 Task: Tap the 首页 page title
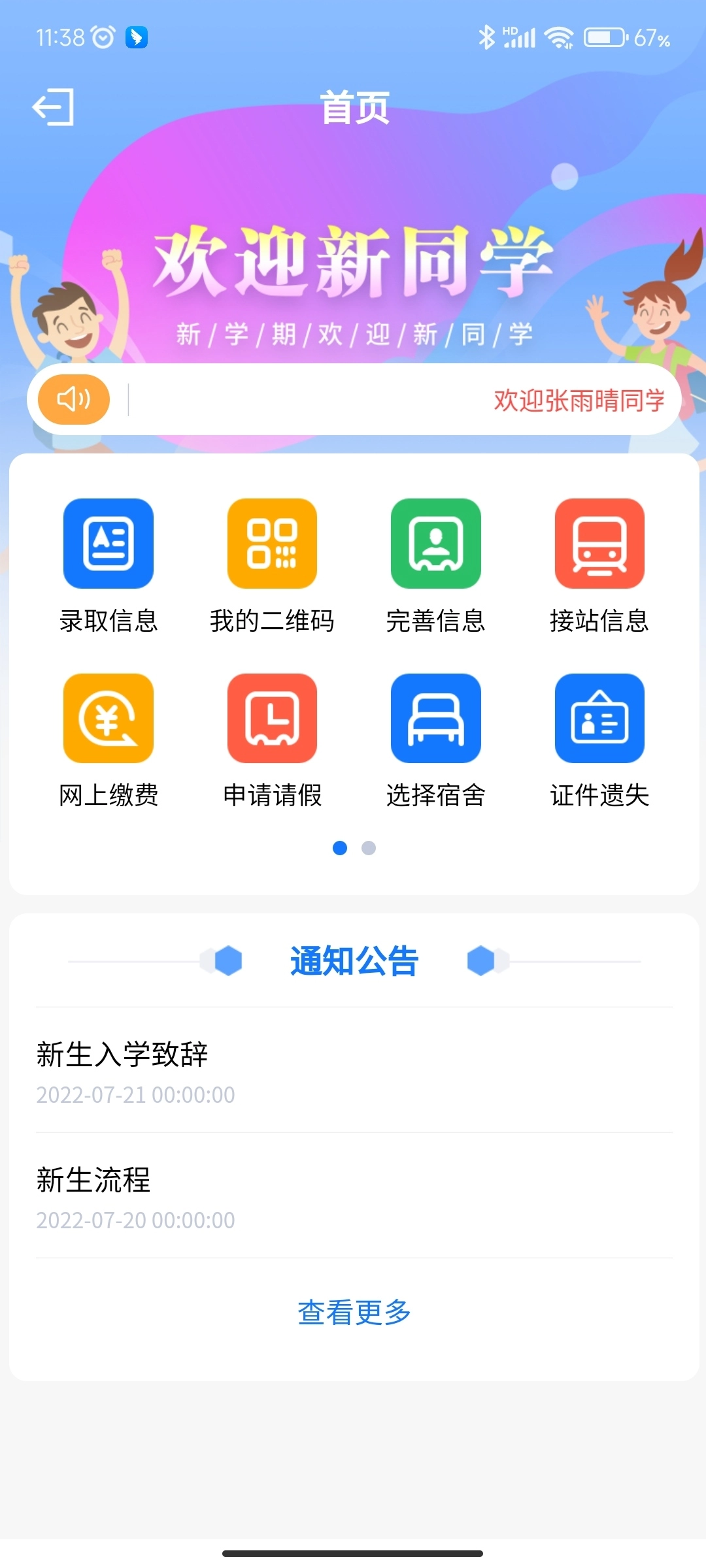(x=353, y=110)
